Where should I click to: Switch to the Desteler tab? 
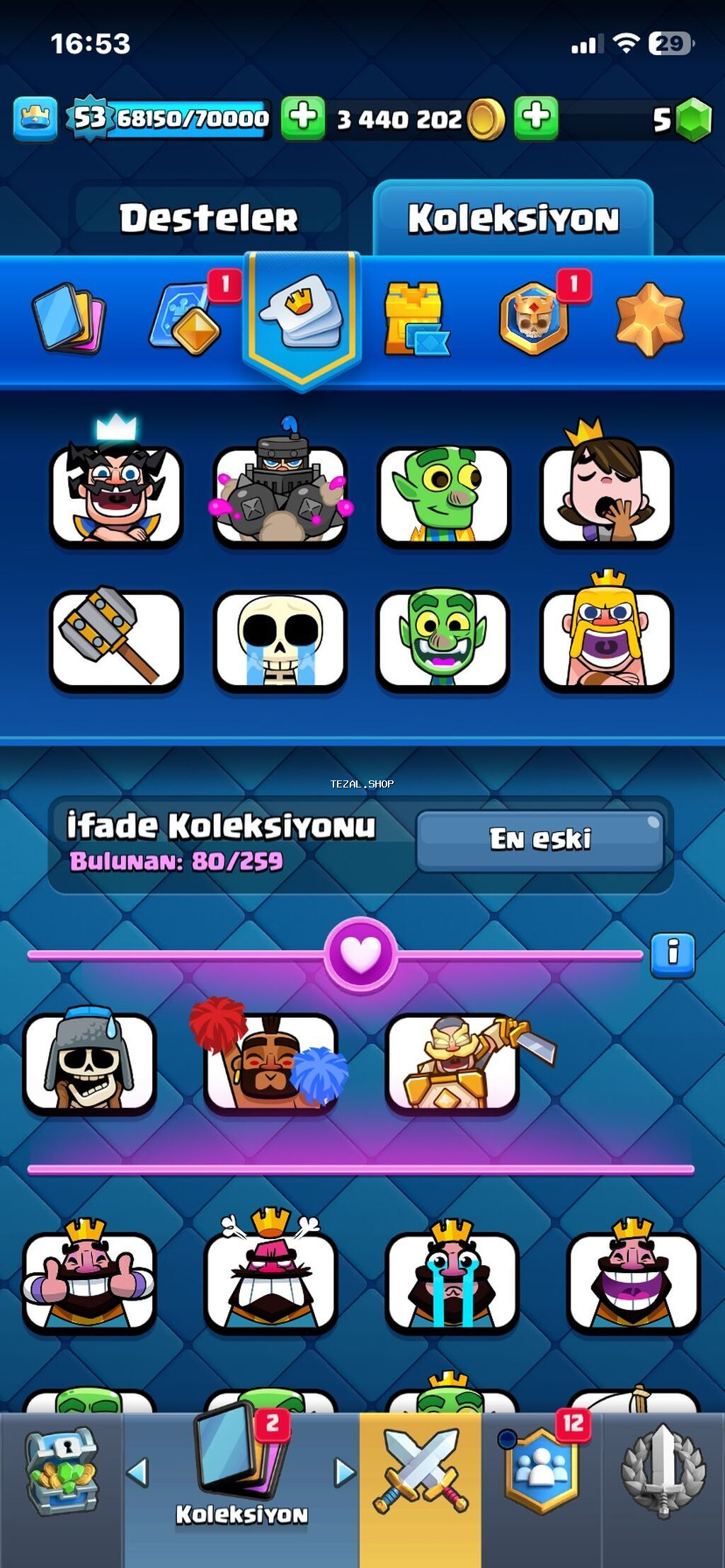208,217
